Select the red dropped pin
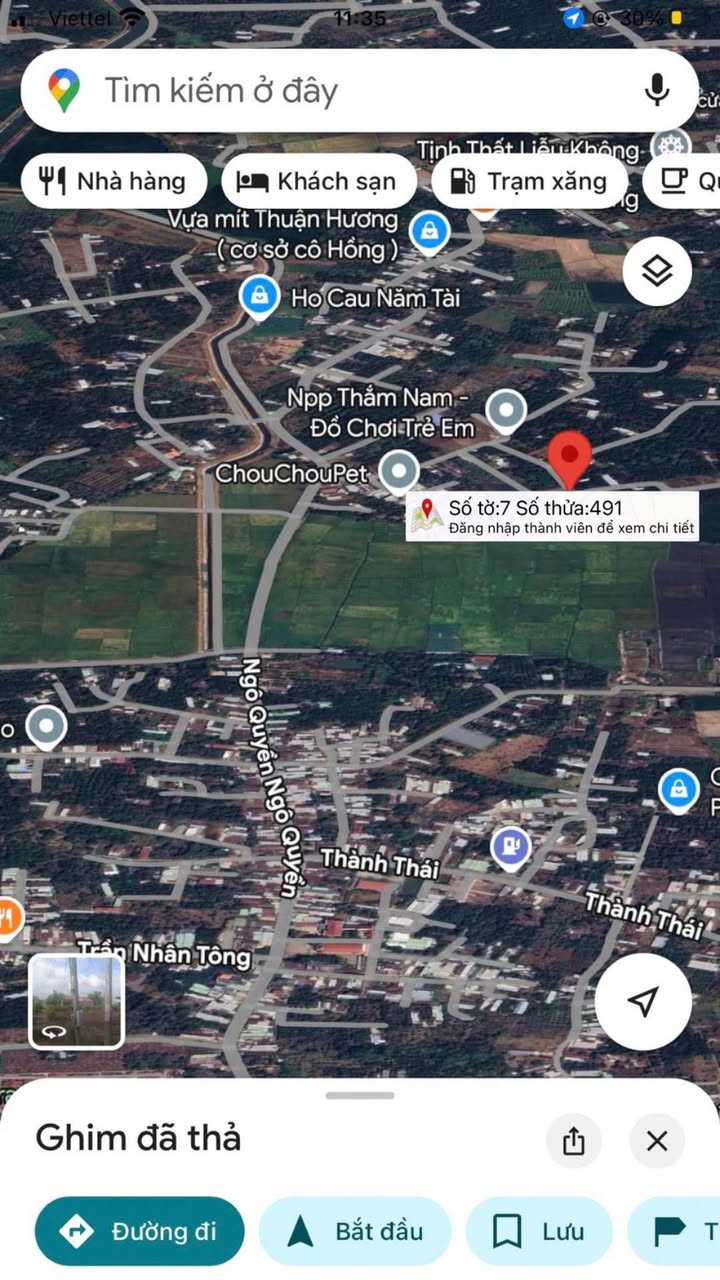720x1280 pixels. pyautogui.click(x=570, y=457)
